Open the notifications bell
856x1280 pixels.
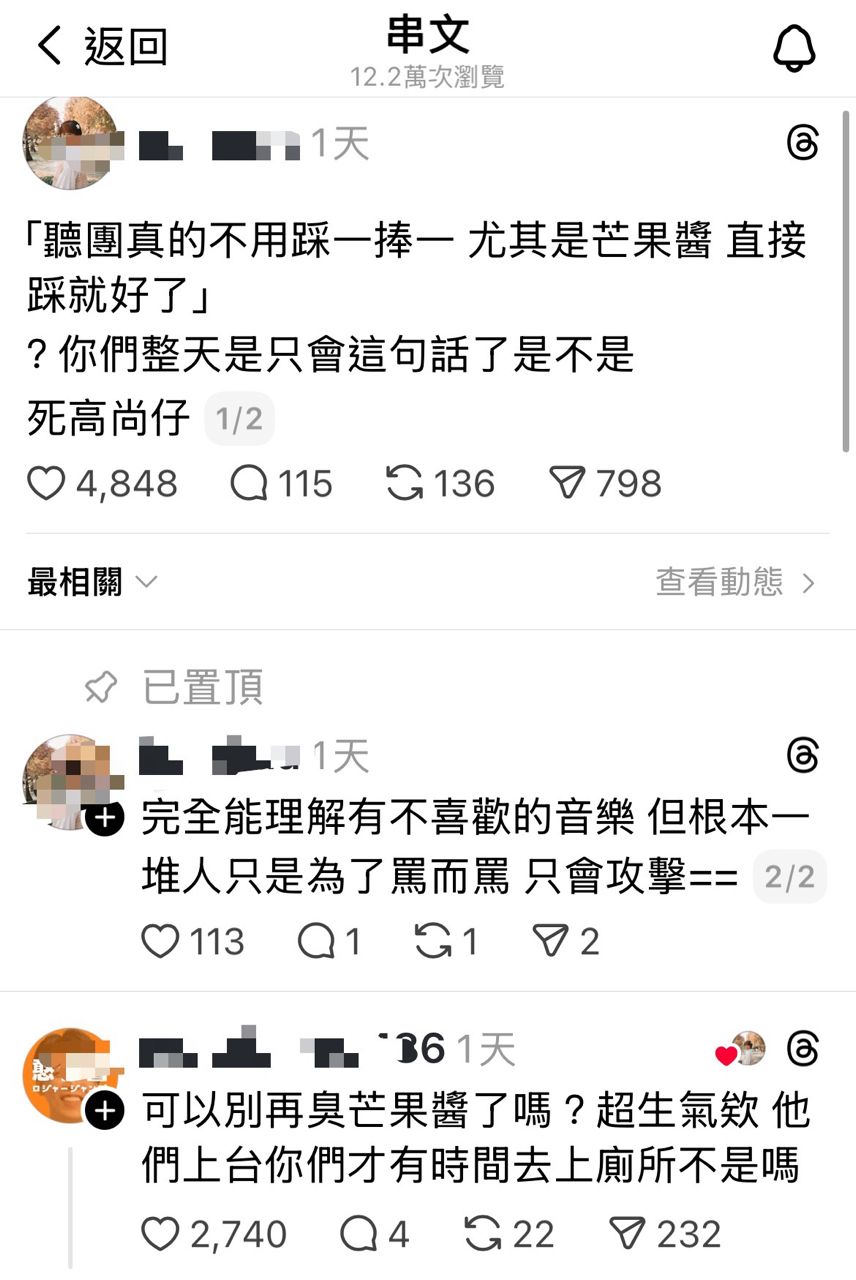[x=795, y=47]
